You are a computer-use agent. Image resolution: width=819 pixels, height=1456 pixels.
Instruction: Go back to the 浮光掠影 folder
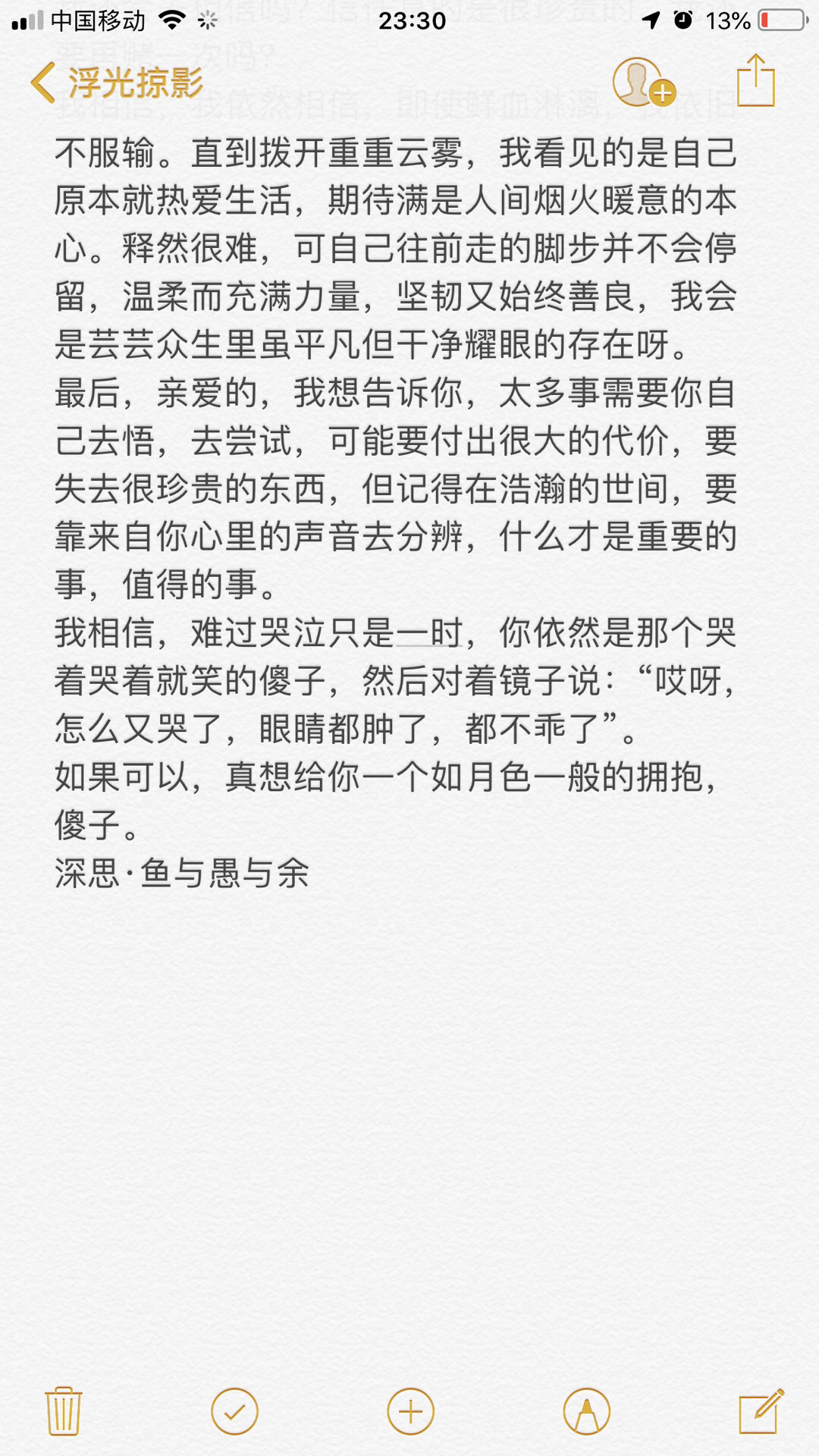coord(117,83)
